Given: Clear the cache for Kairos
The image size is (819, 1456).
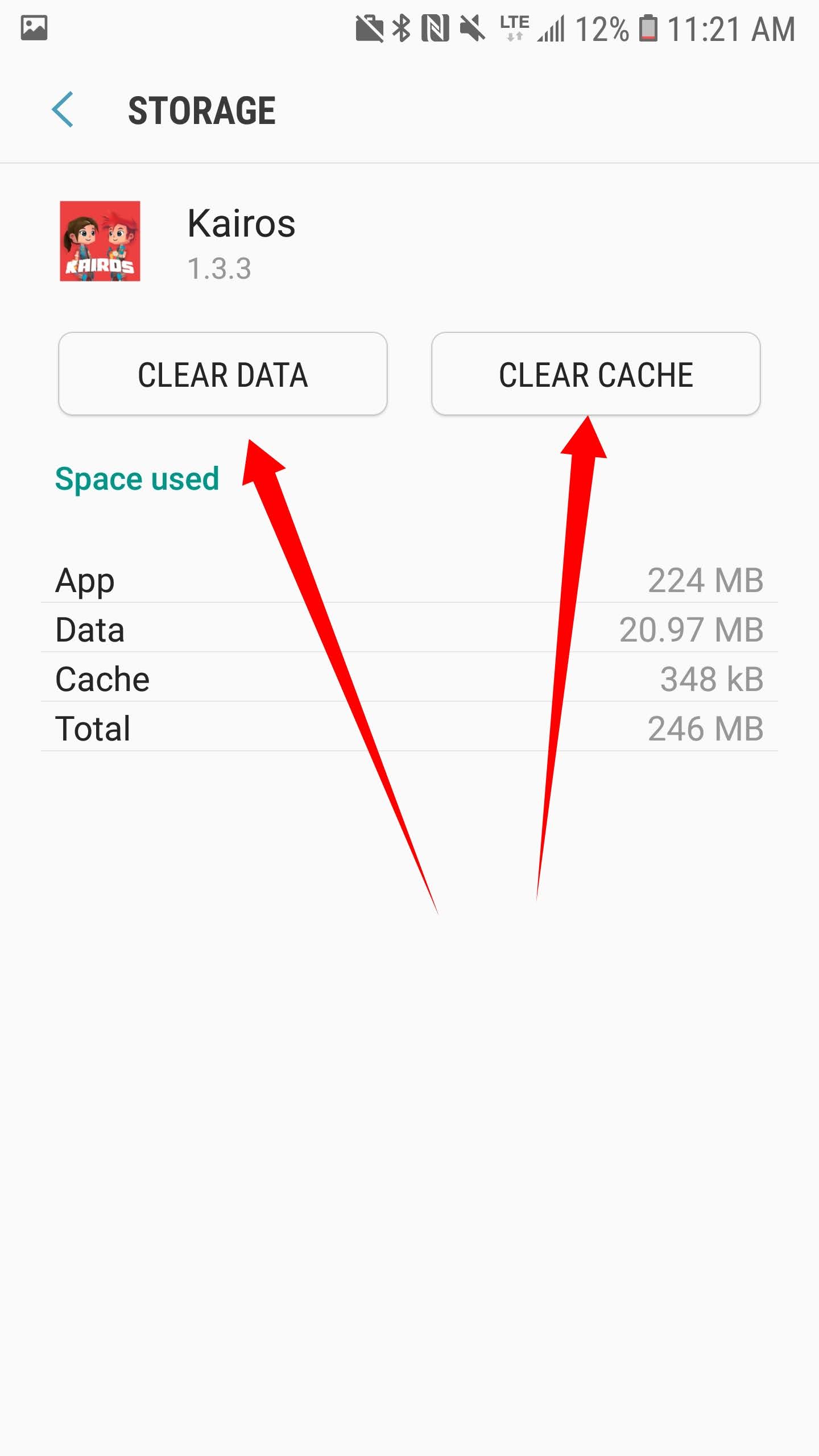Looking at the screenshot, I should (595, 374).
